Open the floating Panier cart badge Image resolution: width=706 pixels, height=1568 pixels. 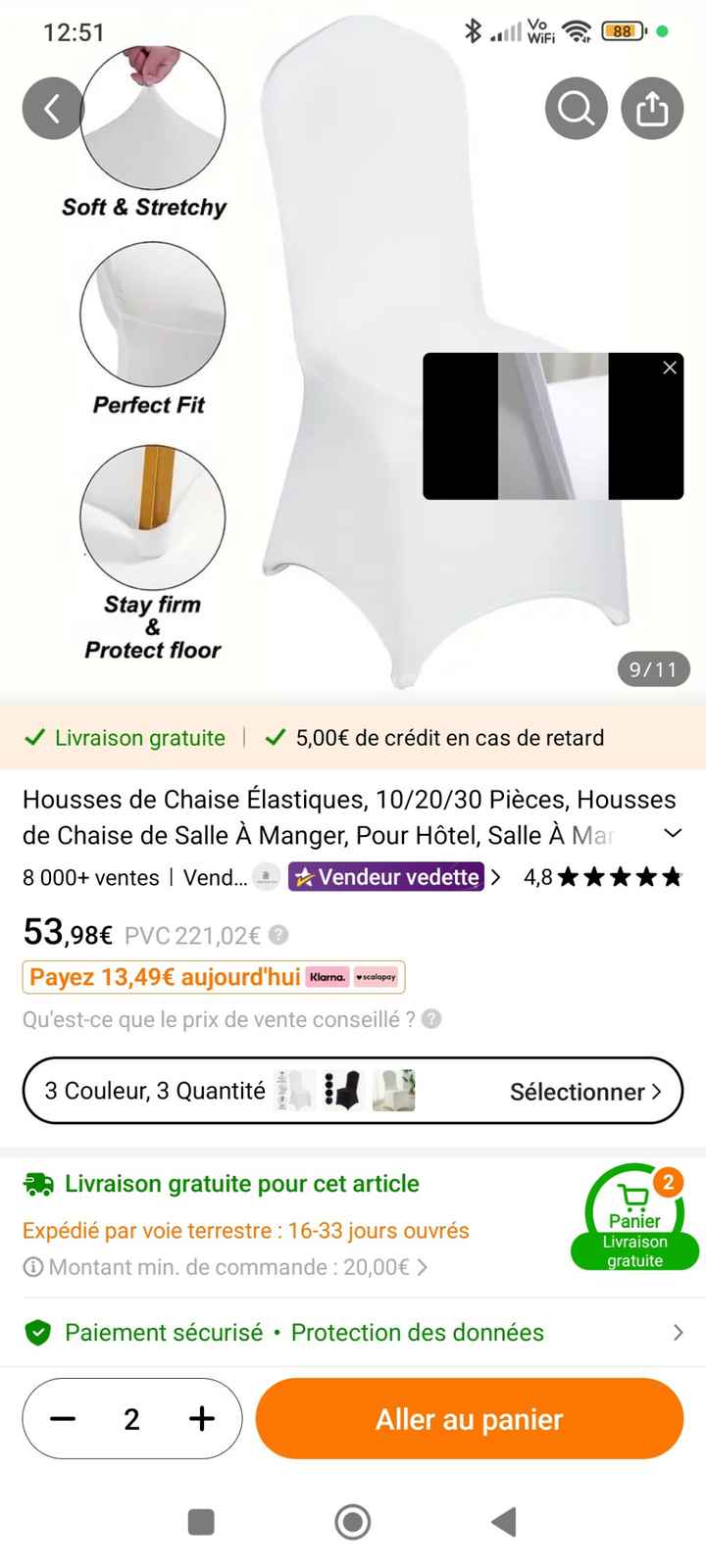pos(635,1217)
